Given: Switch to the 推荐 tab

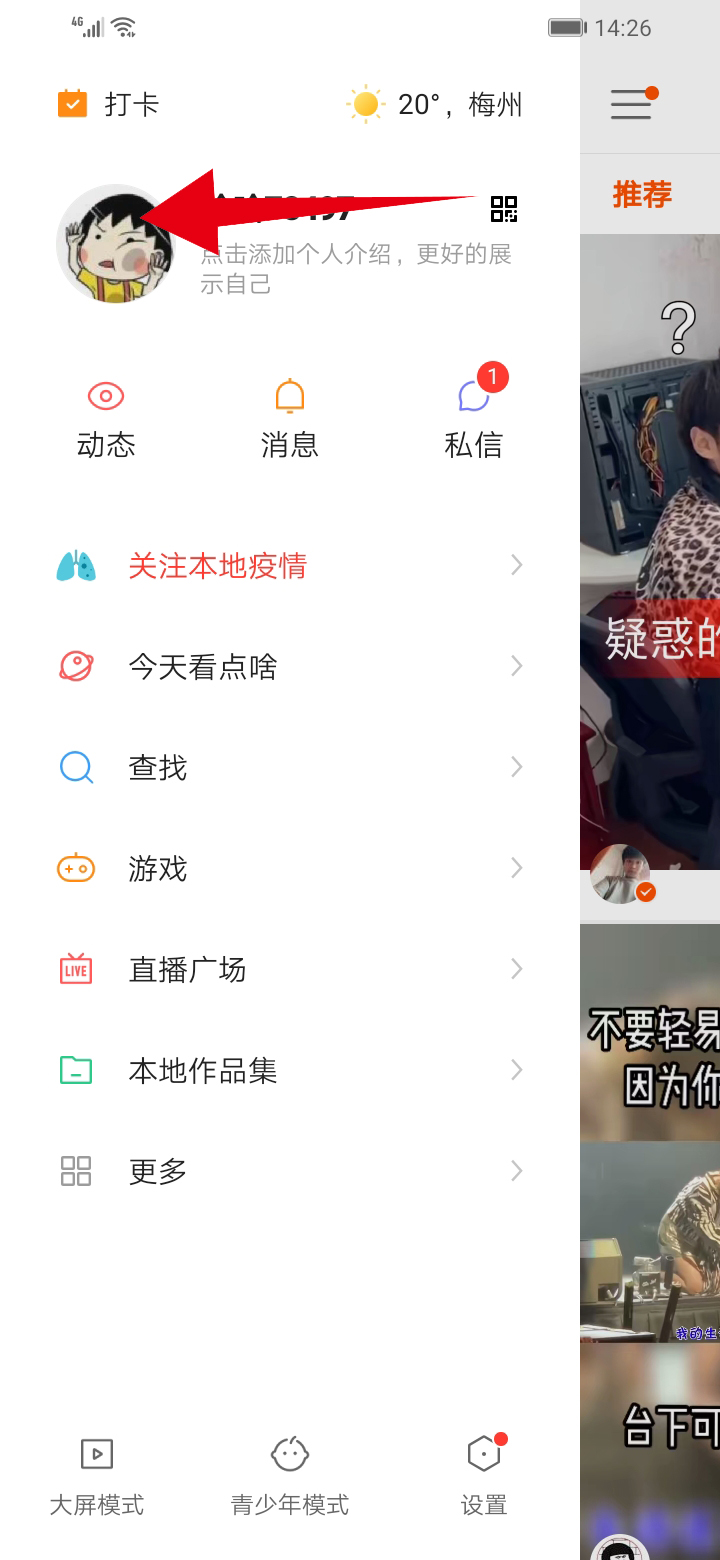Looking at the screenshot, I should click(x=642, y=194).
